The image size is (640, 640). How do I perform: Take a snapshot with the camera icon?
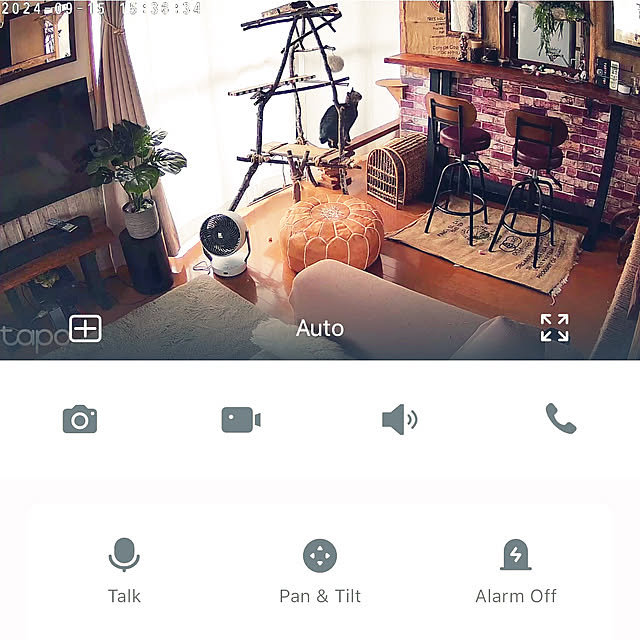point(80,419)
